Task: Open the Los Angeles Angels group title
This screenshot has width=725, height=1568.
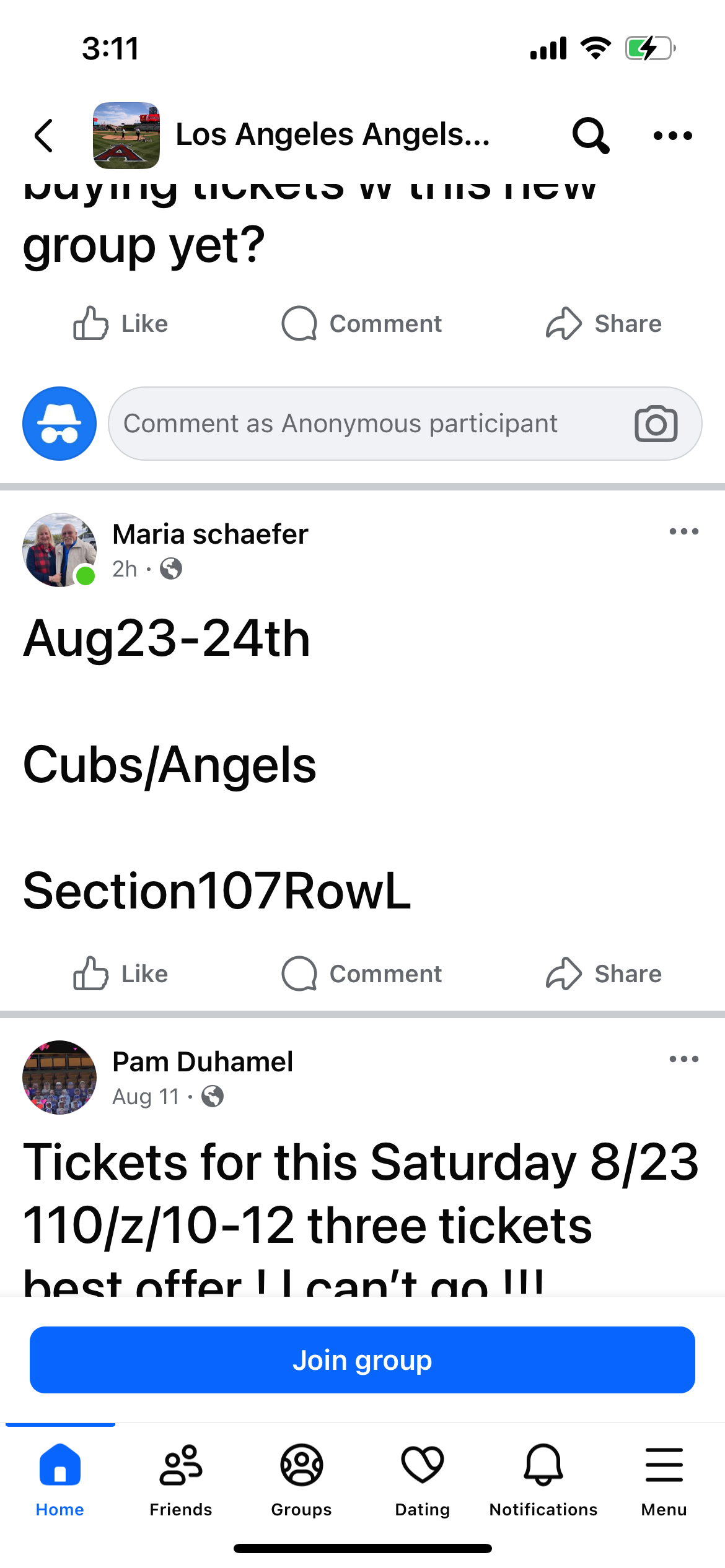Action: (332, 135)
